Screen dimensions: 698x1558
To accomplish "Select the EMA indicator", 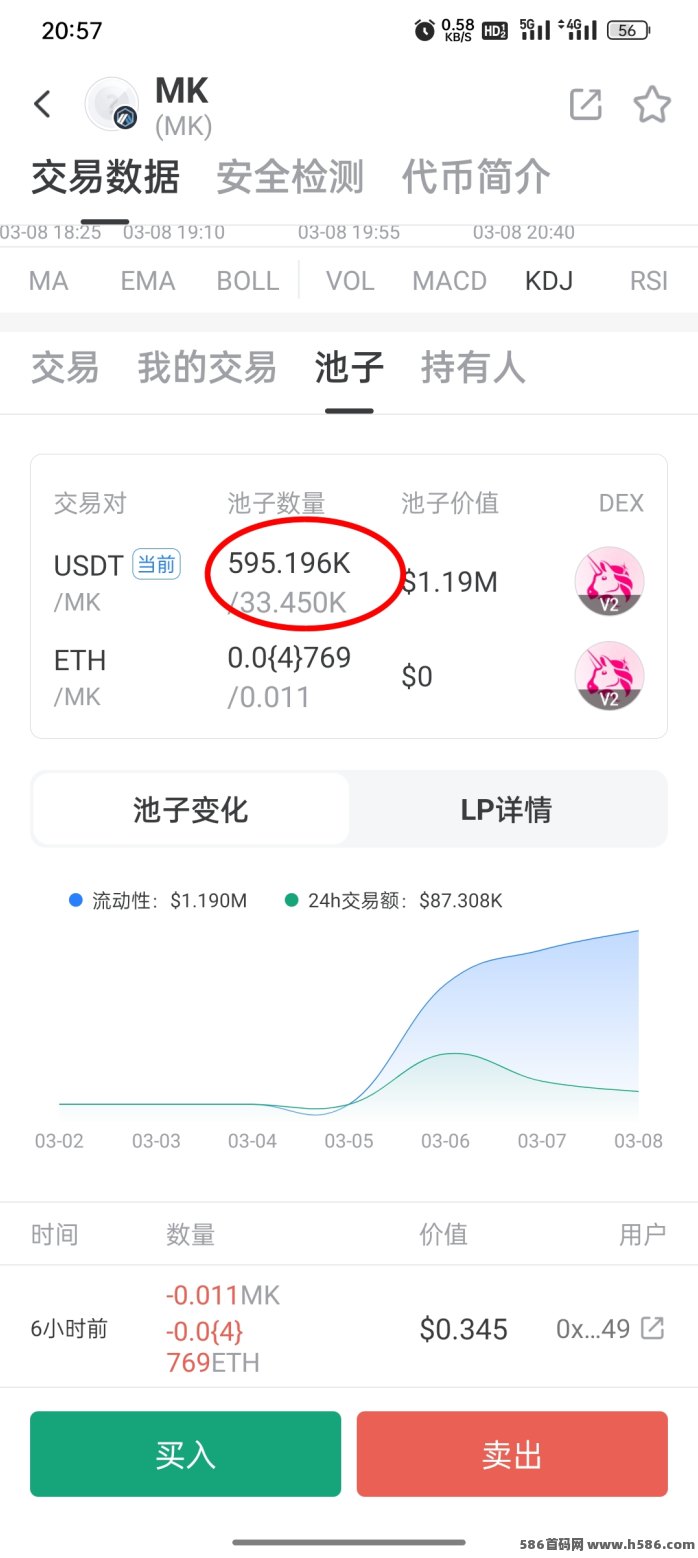I will (148, 280).
